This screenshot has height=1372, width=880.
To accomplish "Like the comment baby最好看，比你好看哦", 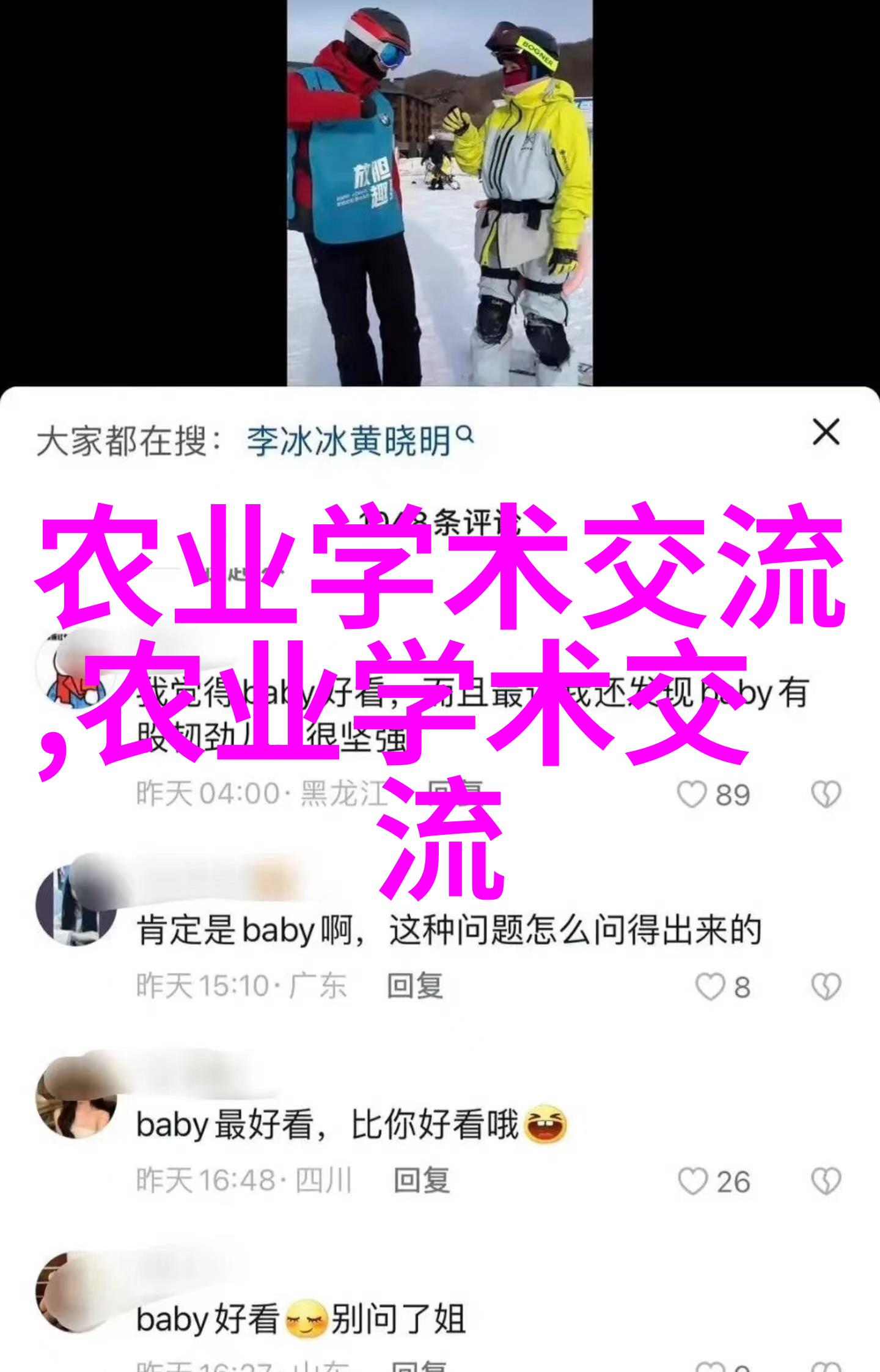I will point(692,1181).
